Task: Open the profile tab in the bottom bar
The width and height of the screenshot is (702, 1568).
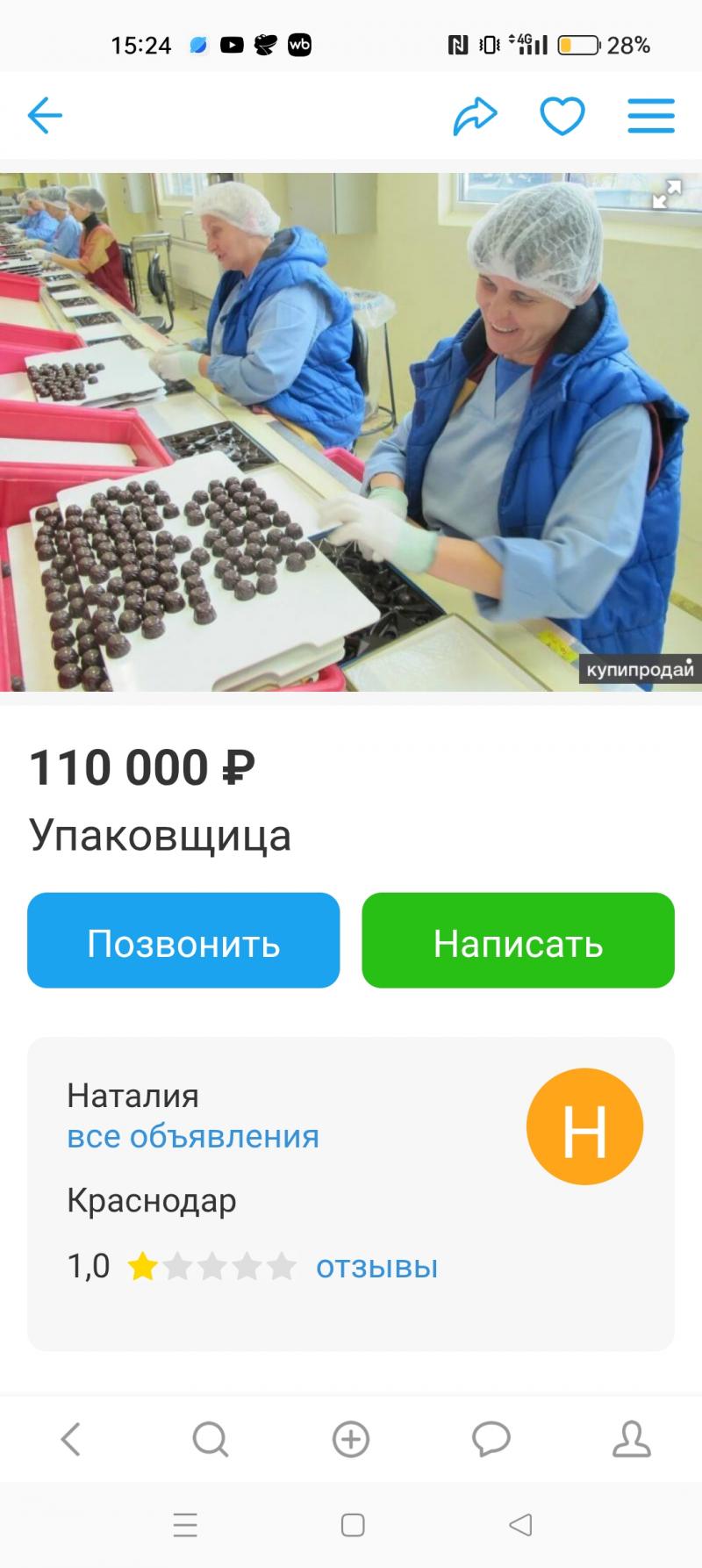Action: pos(631,1439)
